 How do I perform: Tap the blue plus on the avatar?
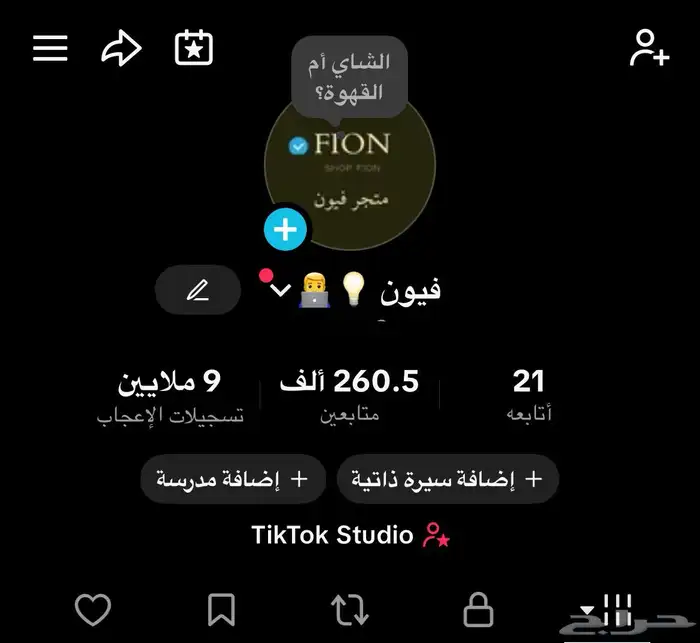pyautogui.click(x=286, y=230)
